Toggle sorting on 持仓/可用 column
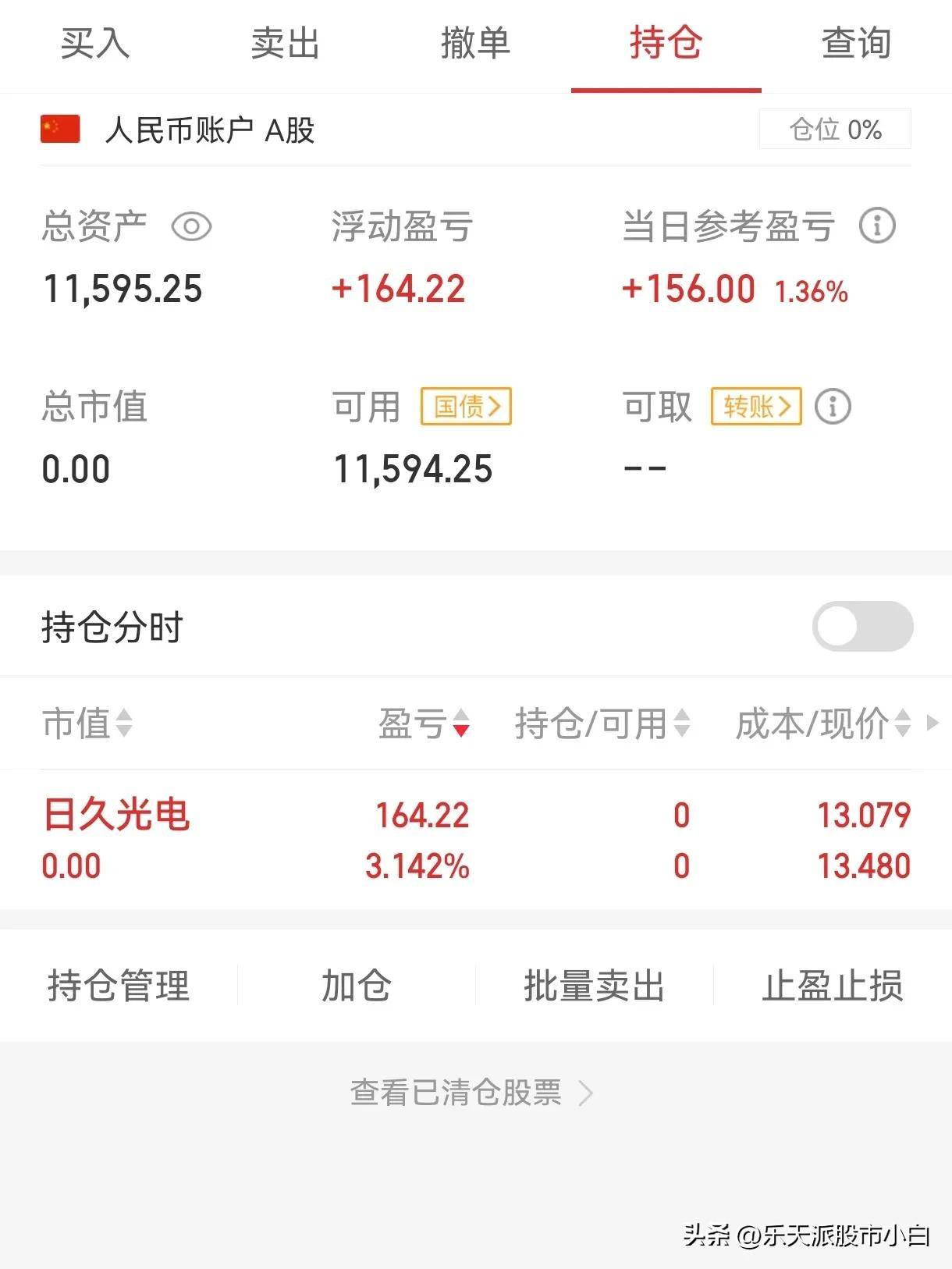Viewport: 952px width, 1269px height. coord(682,725)
